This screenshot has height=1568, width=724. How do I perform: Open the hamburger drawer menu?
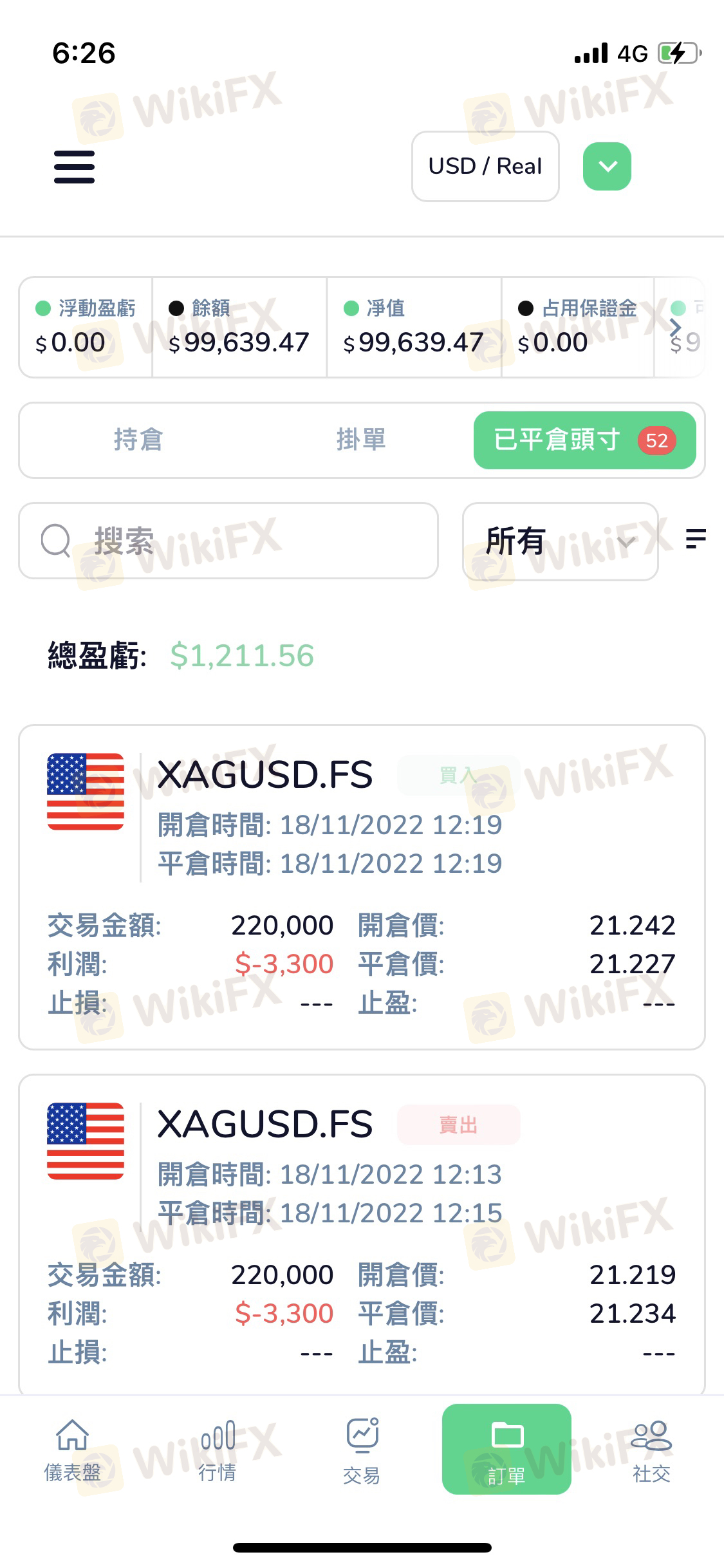click(74, 167)
